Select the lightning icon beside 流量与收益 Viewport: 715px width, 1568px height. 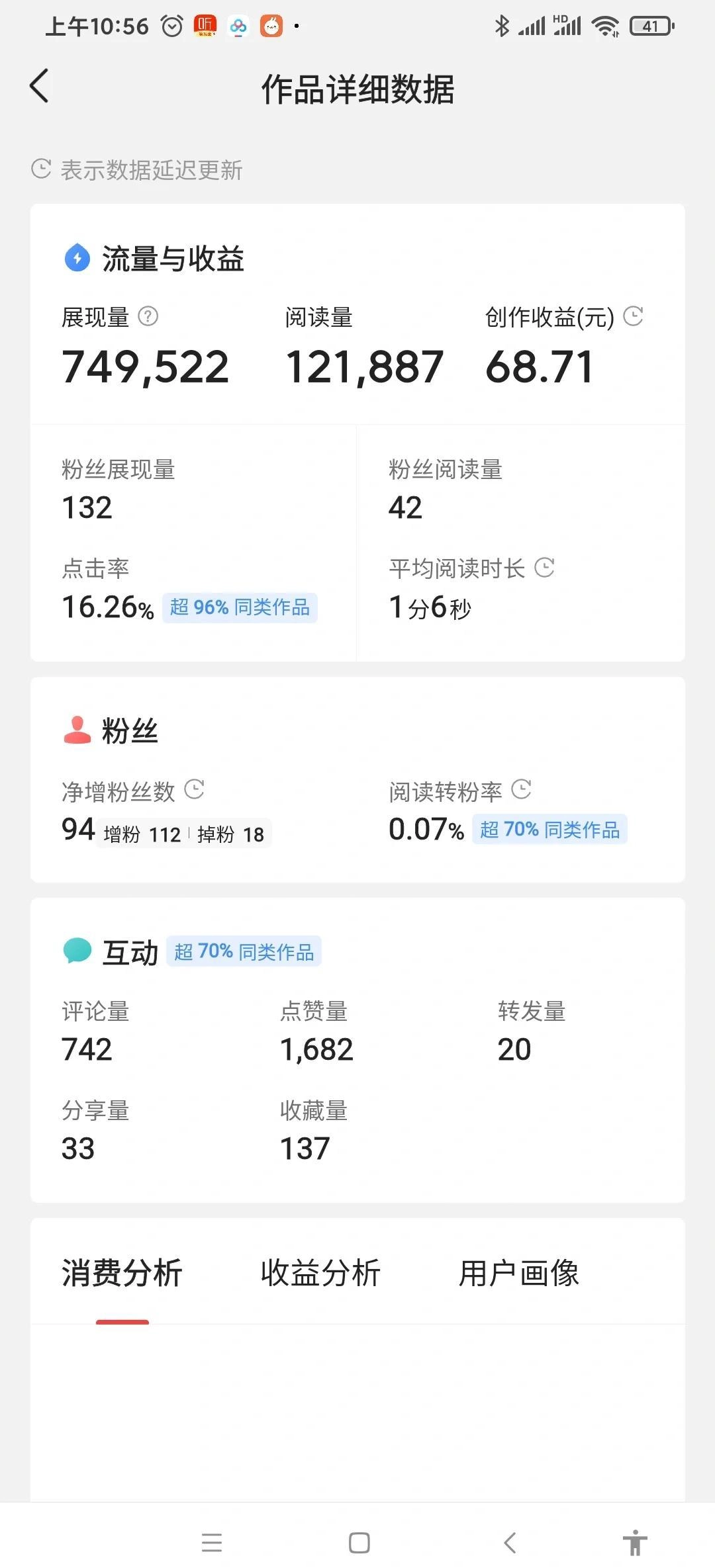tap(76, 257)
